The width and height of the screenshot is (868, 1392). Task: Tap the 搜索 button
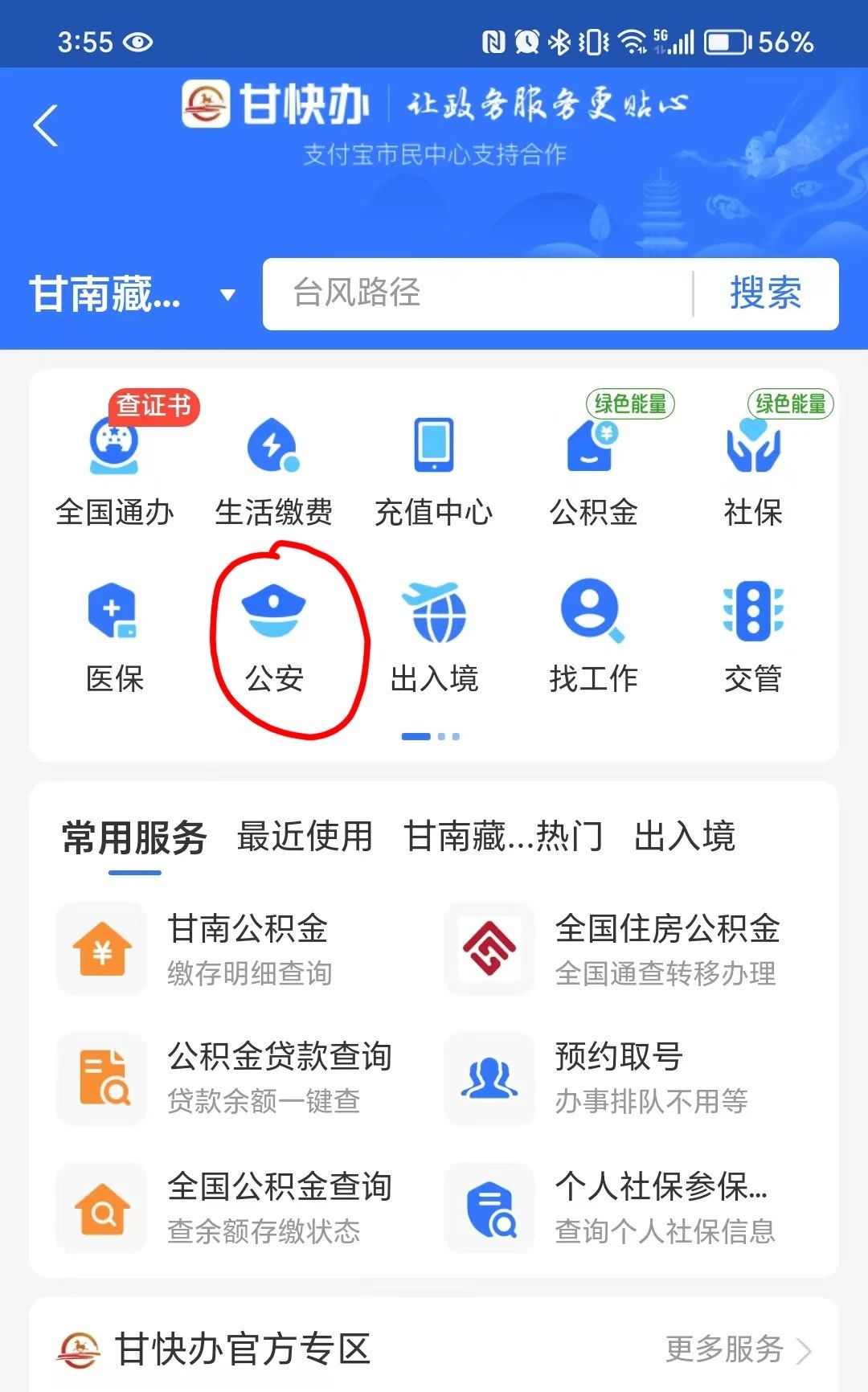click(765, 293)
